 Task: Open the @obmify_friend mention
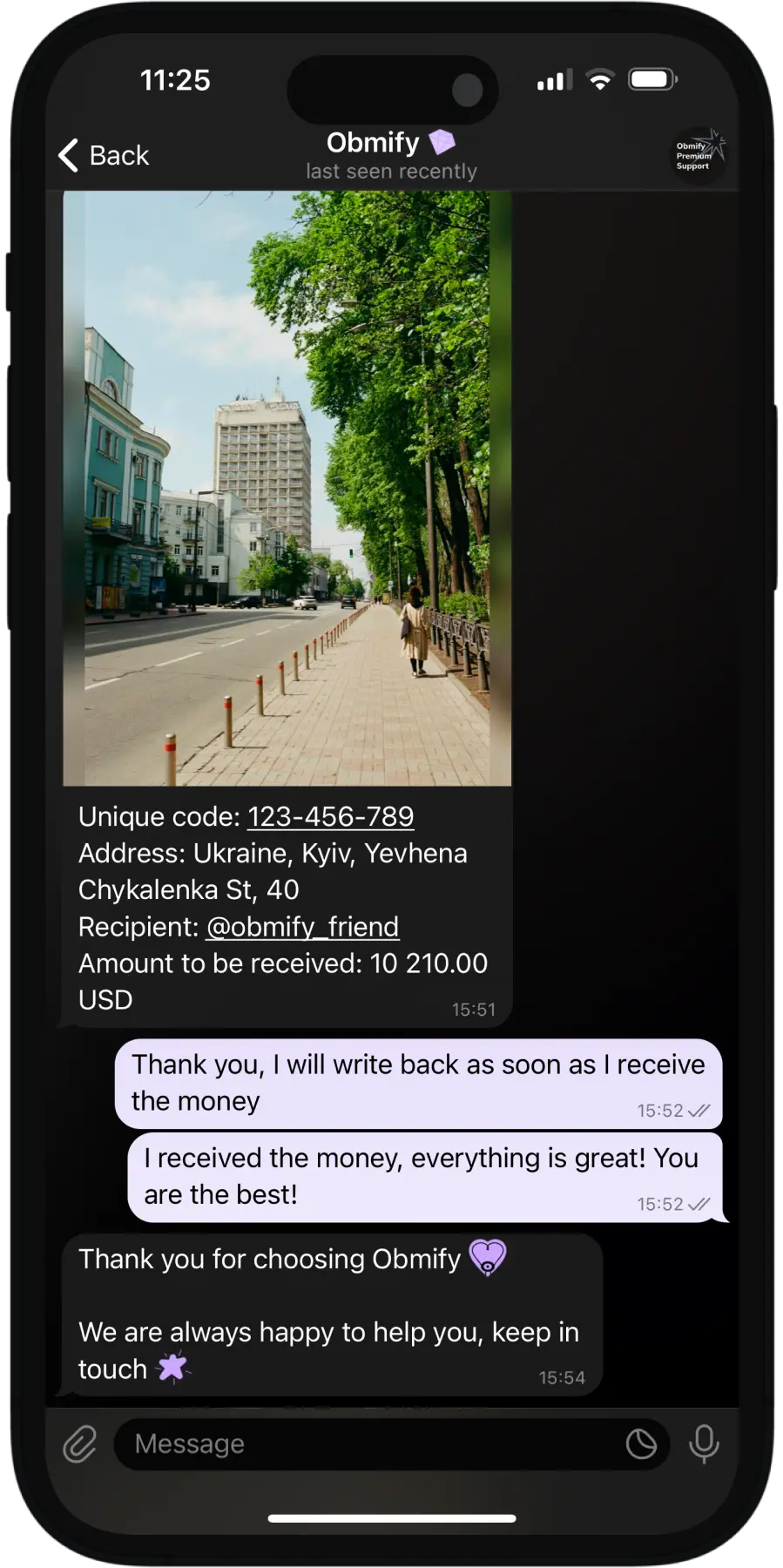302,927
